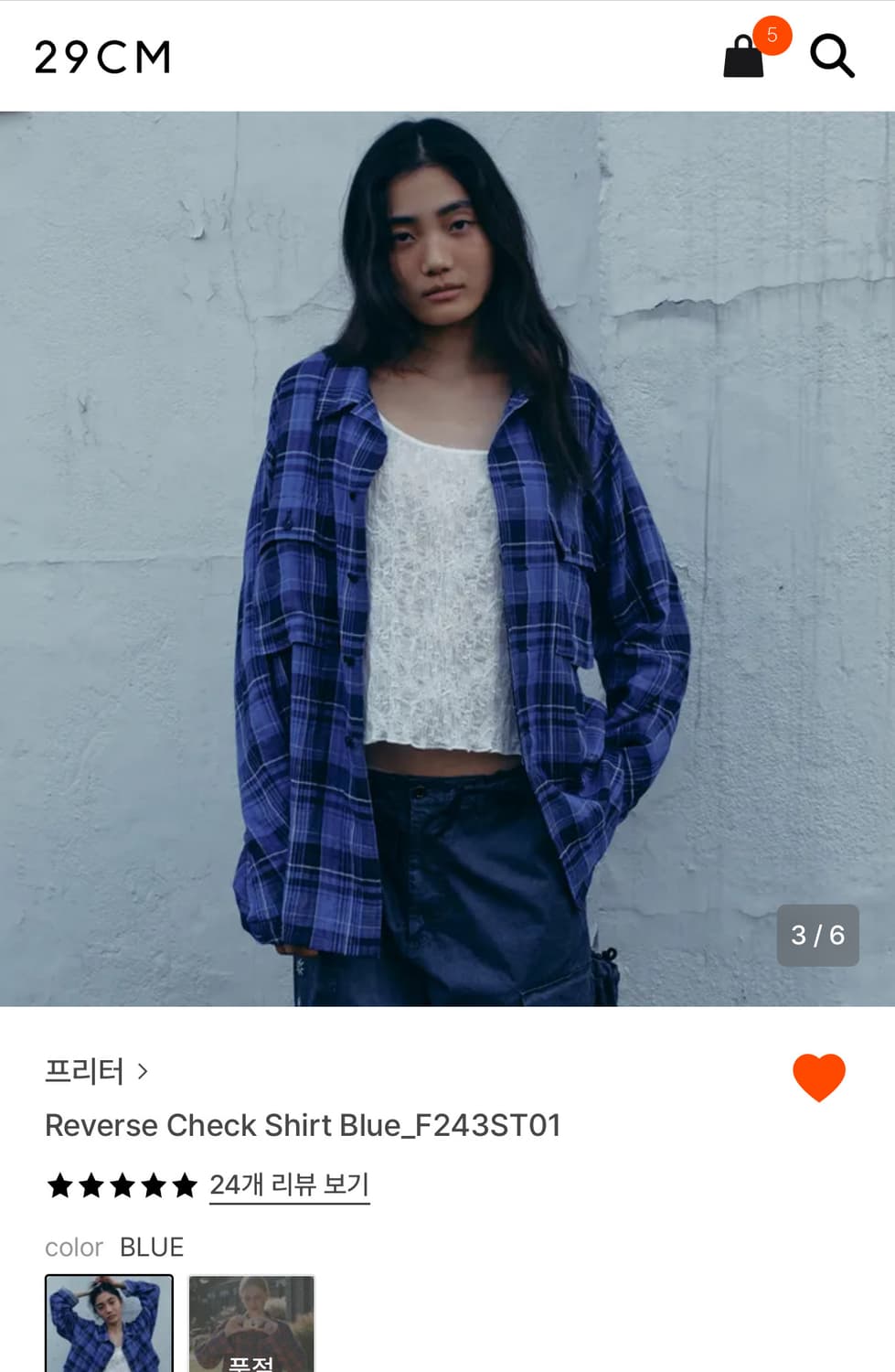
Task: Click the first rating star
Action: coord(59,1184)
